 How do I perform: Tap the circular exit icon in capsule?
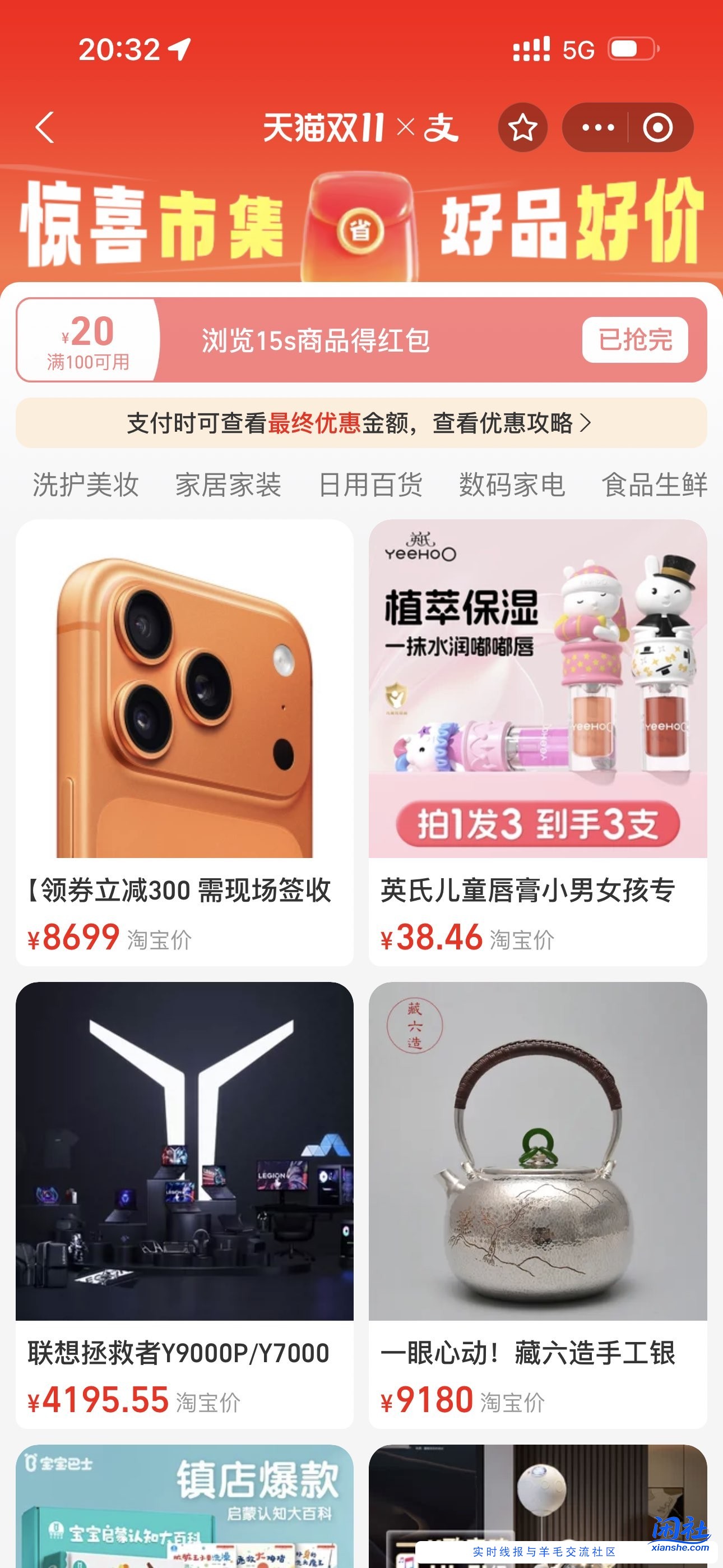[x=659, y=127]
